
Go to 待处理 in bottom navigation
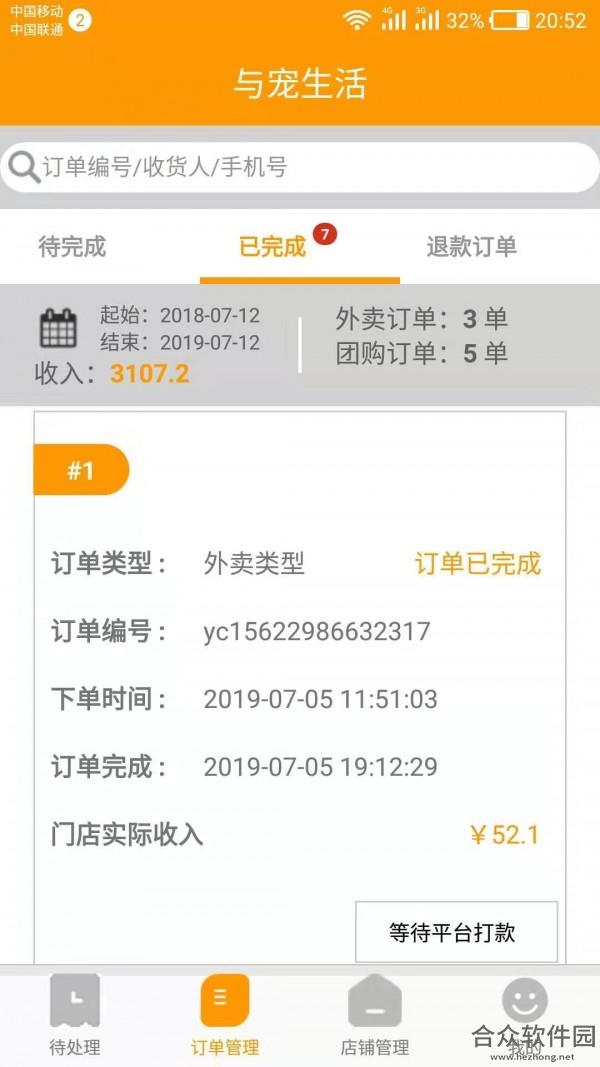[75, 1015]
